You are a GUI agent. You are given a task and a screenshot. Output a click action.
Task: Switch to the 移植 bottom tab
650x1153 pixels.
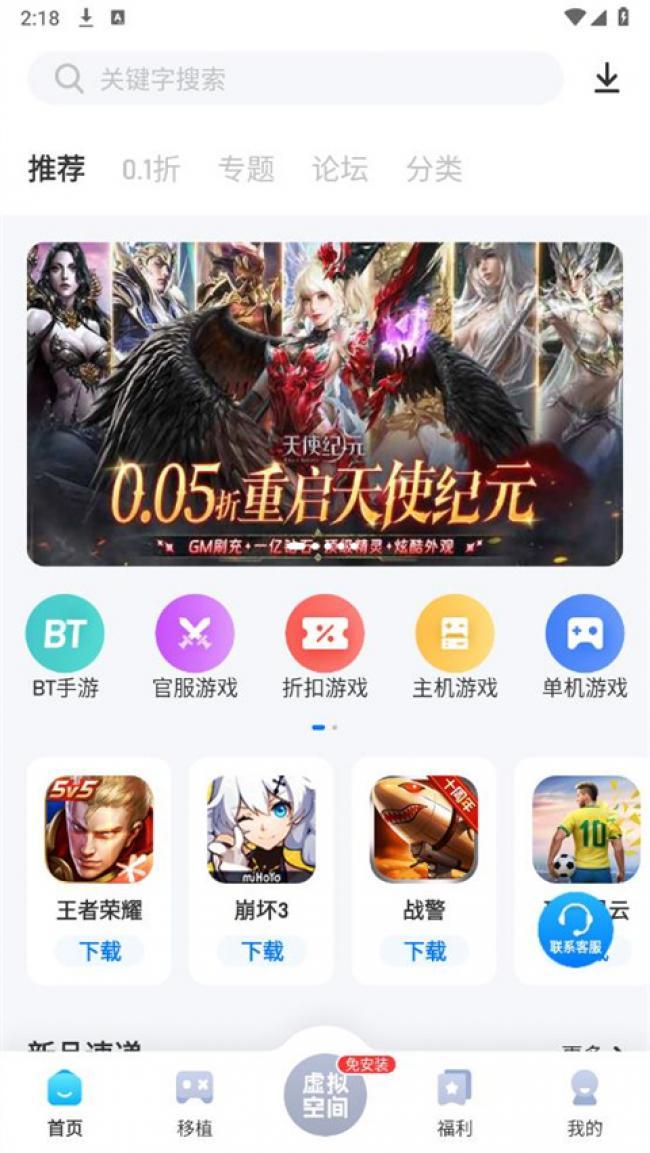(194, 1102)
